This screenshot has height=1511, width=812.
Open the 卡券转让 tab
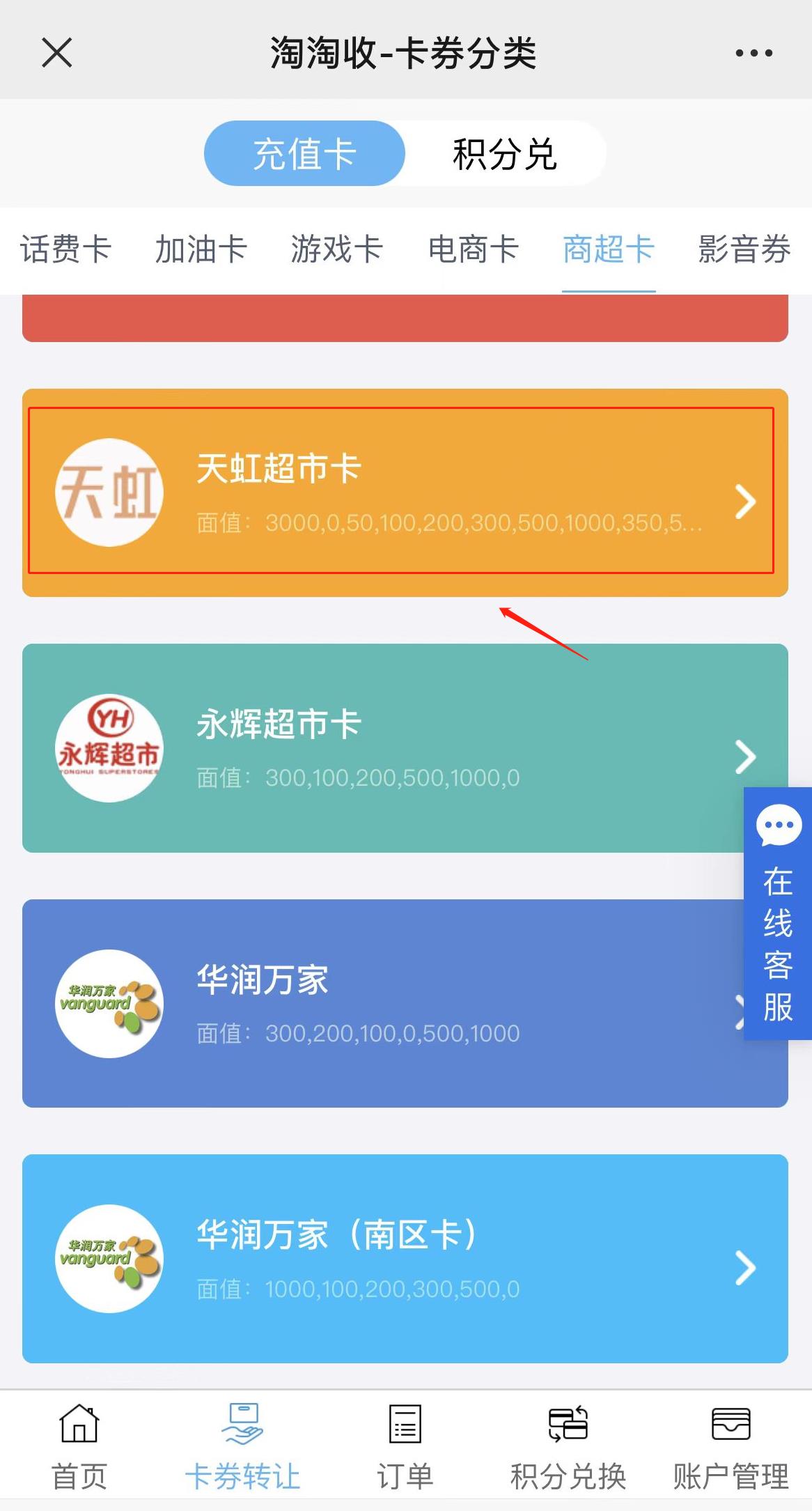(242, 1446)
